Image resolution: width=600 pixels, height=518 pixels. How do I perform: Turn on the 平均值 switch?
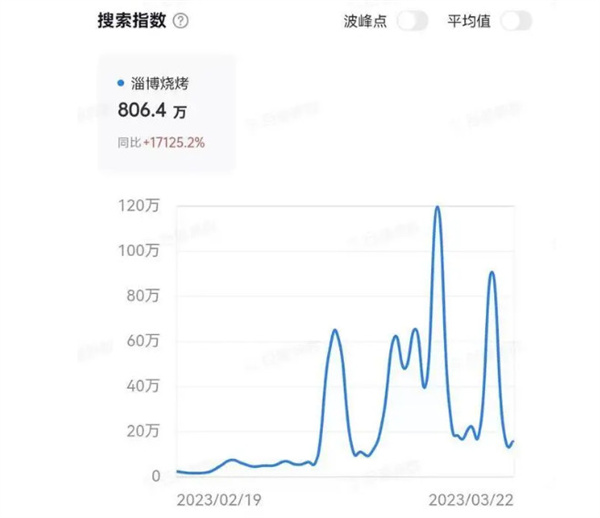click(x=516, y=20)
